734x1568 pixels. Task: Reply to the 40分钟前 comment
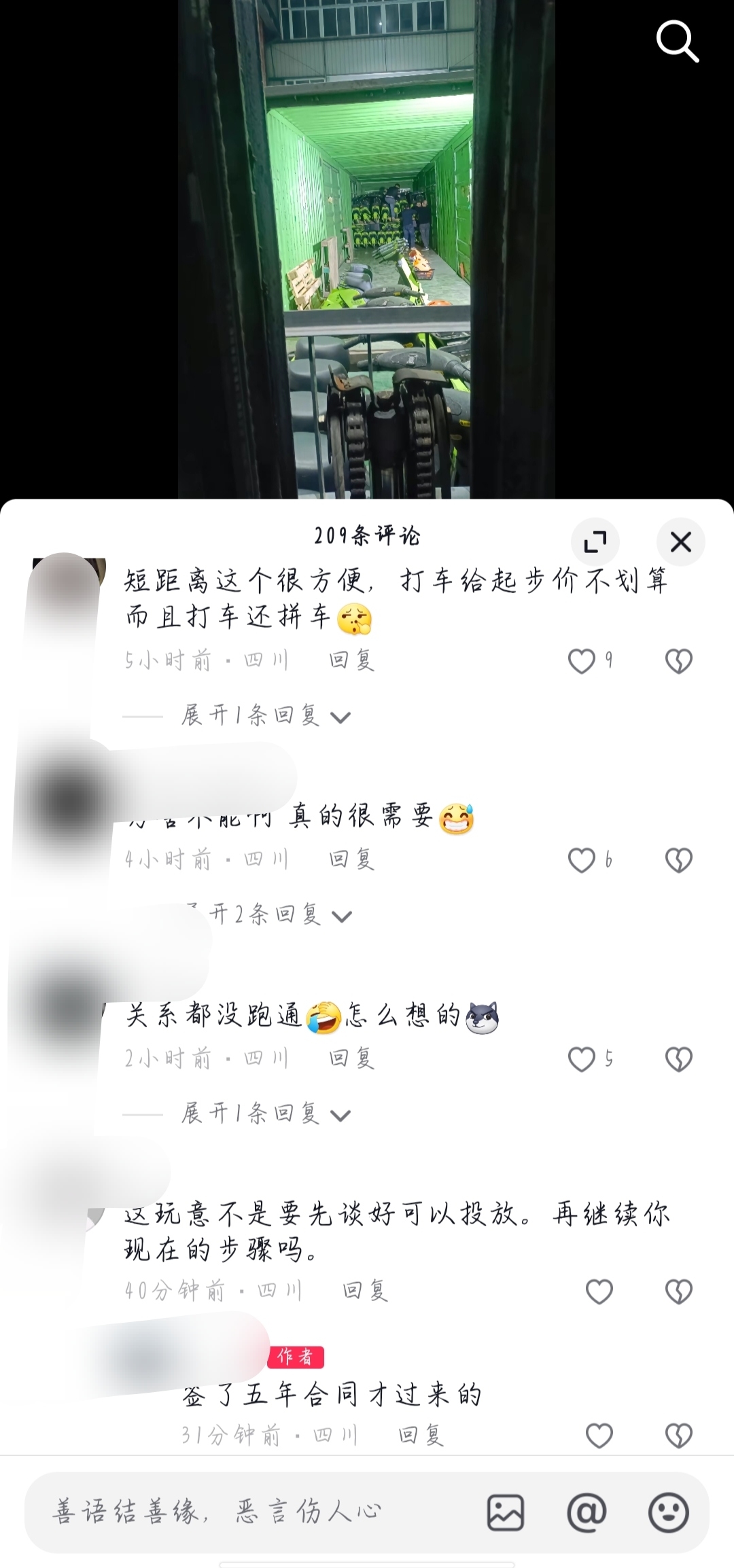coord(365,1290)
